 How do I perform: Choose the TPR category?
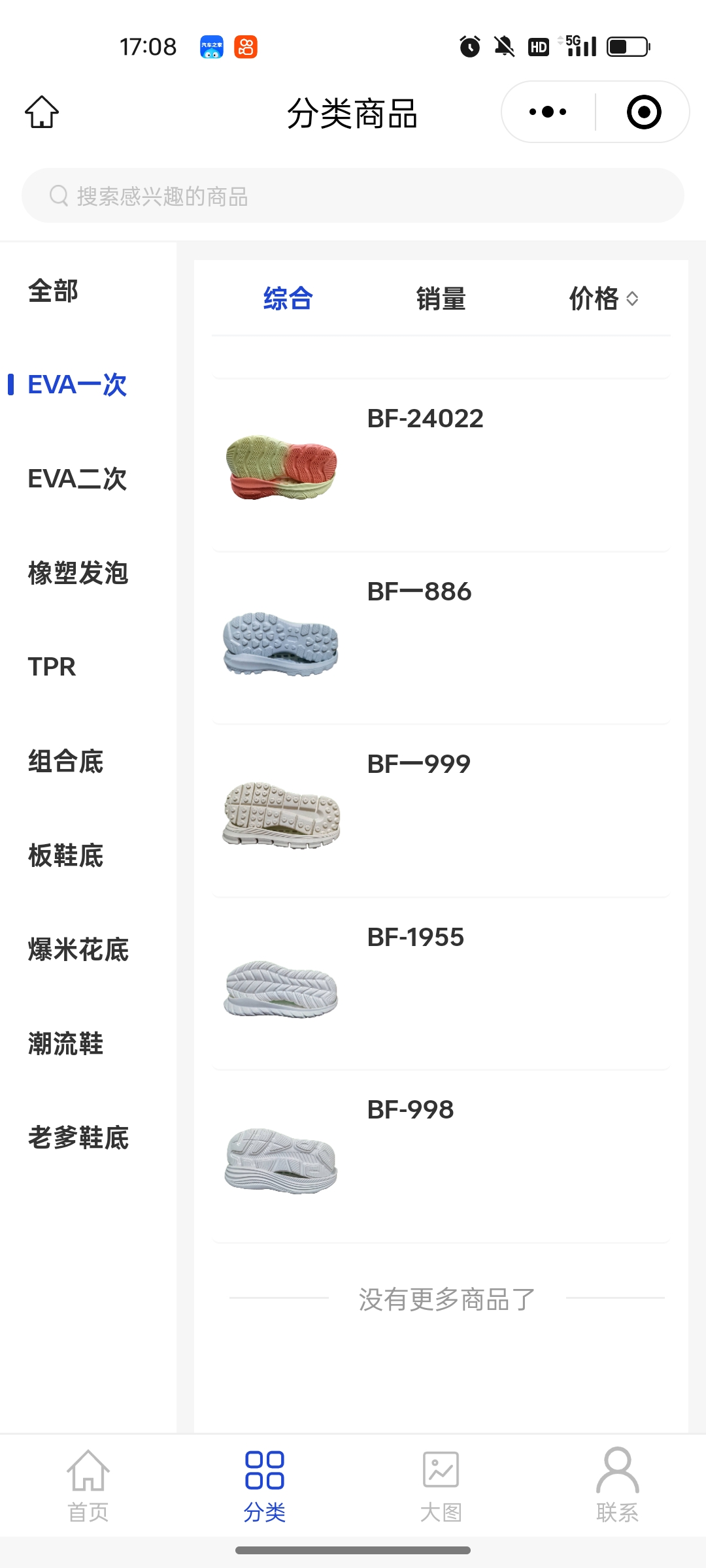[52, 667]
